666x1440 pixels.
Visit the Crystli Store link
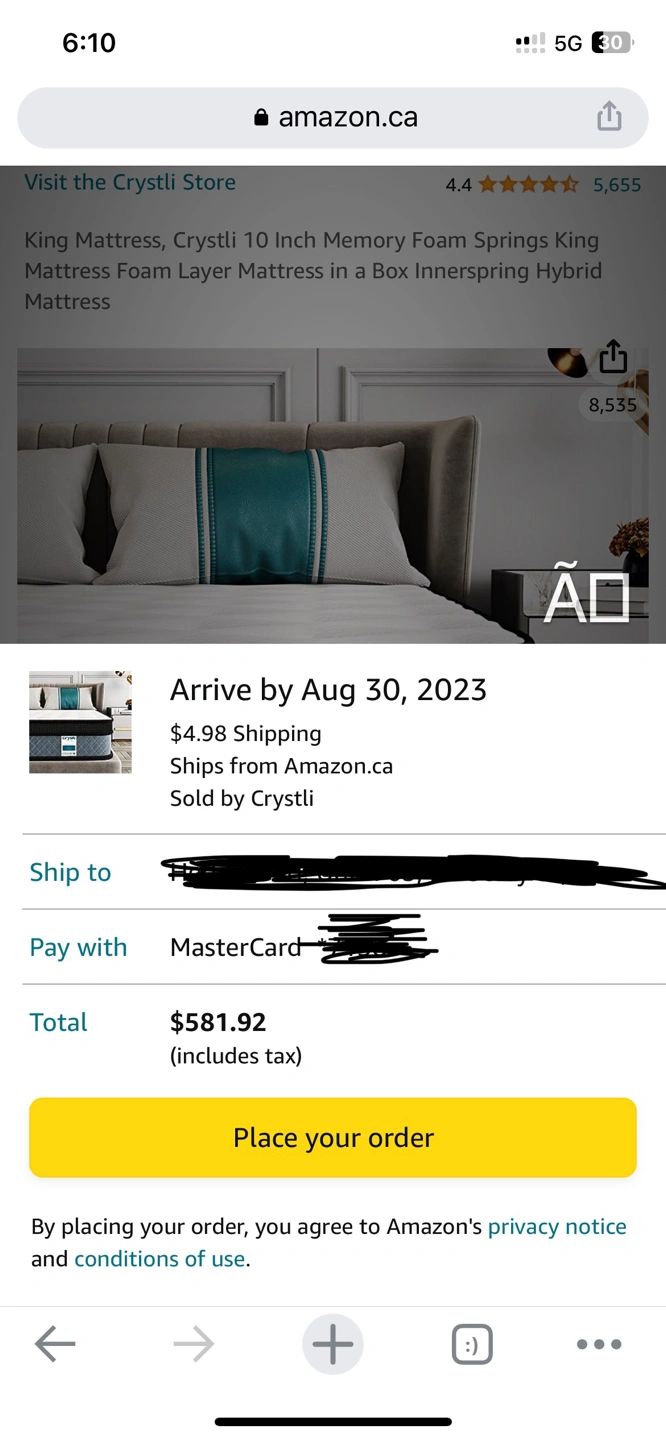pyautogui.click(x=130, y=182)
